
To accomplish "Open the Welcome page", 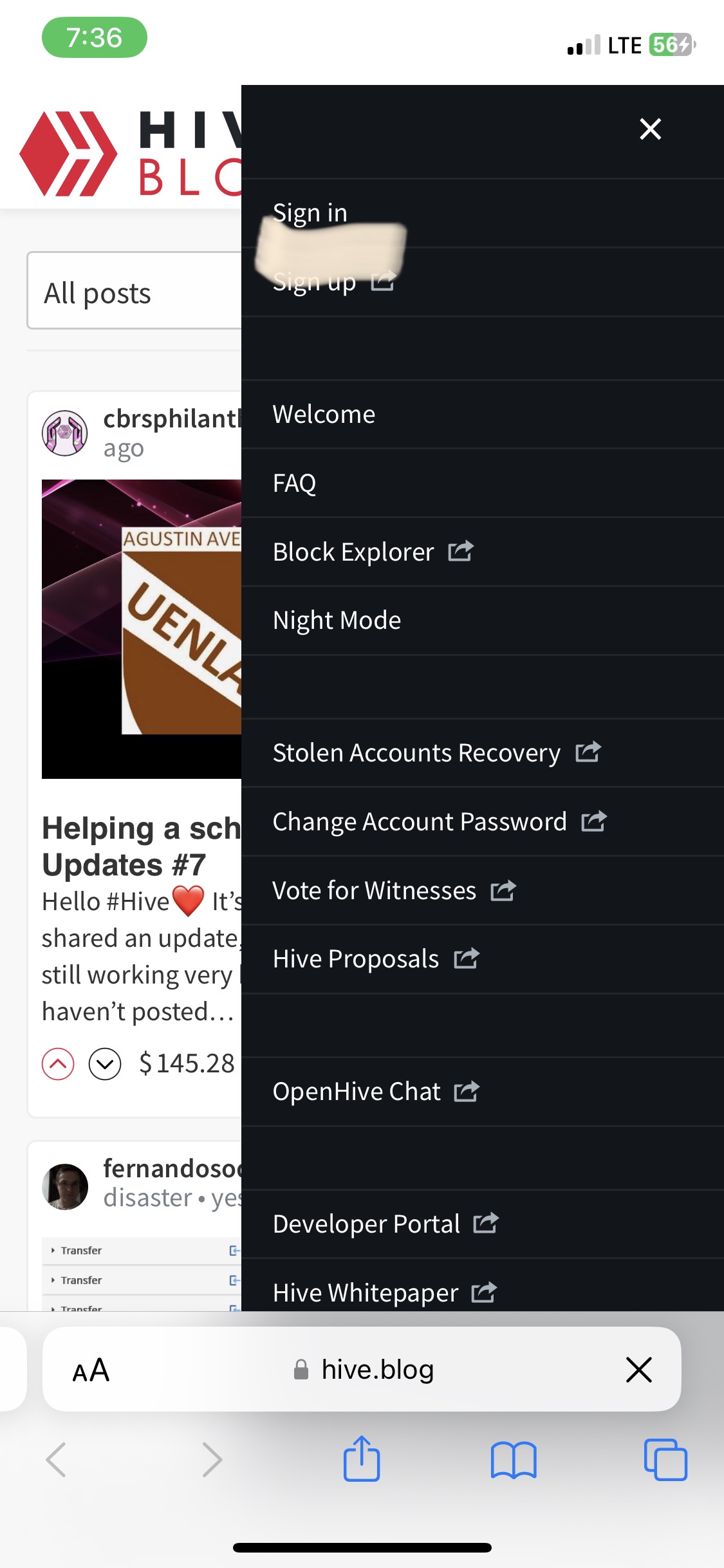I will click(x=324, y=414).
